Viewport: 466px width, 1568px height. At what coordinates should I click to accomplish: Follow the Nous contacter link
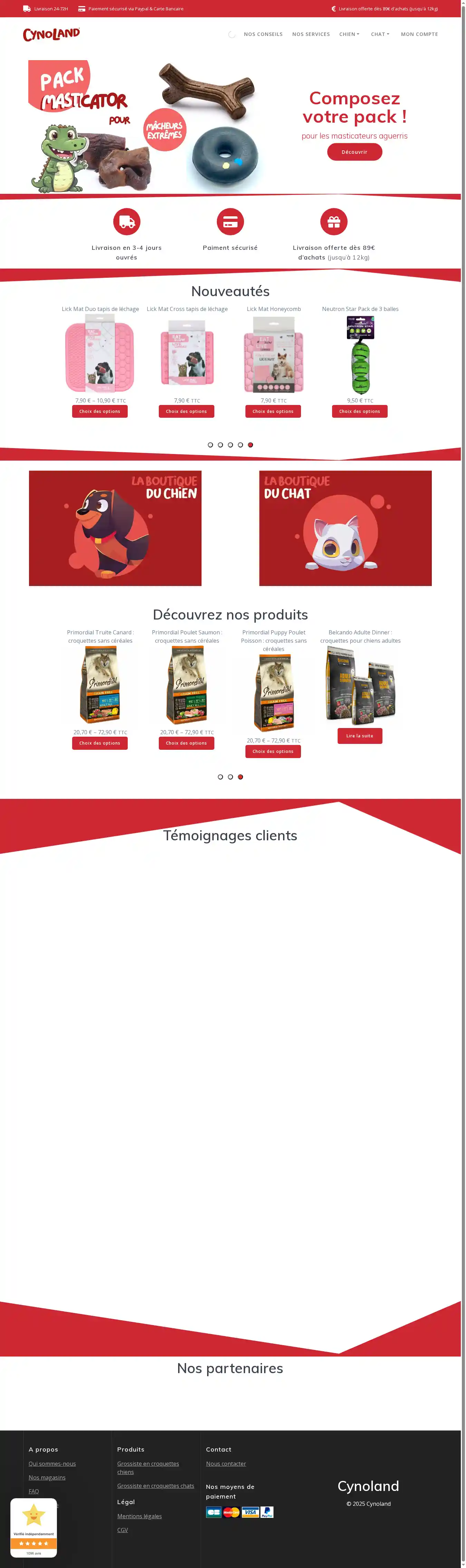point(226,1464)
